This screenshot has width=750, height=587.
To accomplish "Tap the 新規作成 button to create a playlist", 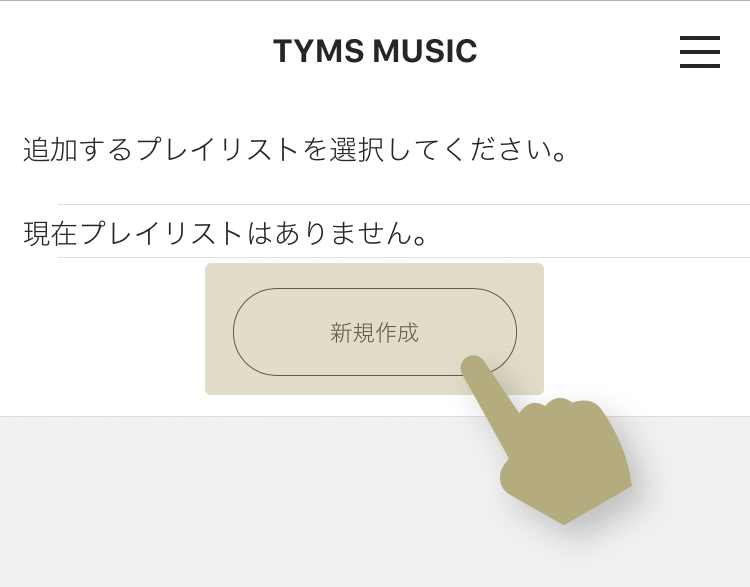I will coord(374,332).
